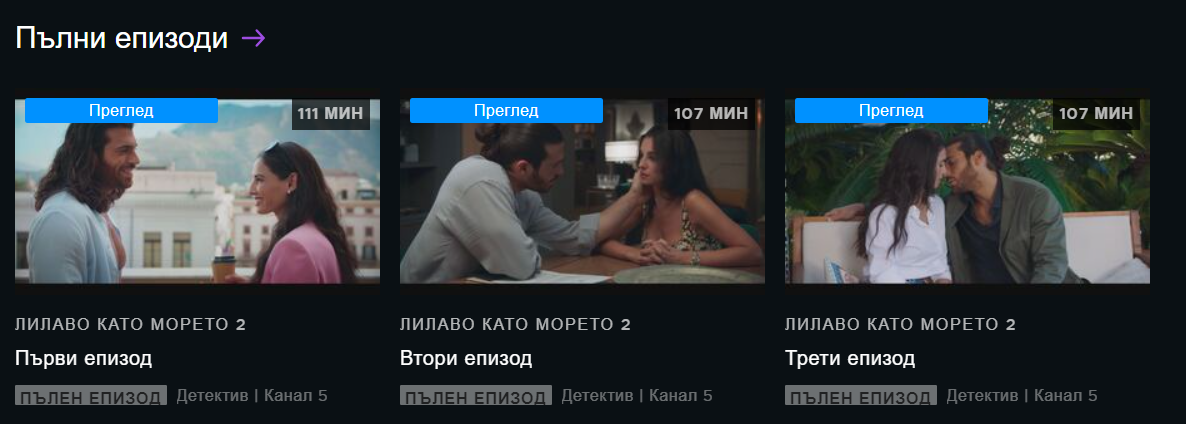1186x424 pixels.
Task: Tap Преглед badge on Втори епизод
Action: (x=506, y=110)
